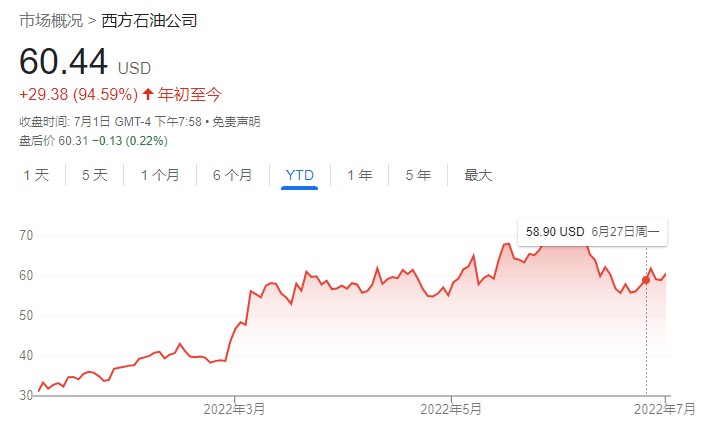Viewport: 719px width, 438px height.
Task: Switch to the 5 天 range
Action: [x=95, y=175]
